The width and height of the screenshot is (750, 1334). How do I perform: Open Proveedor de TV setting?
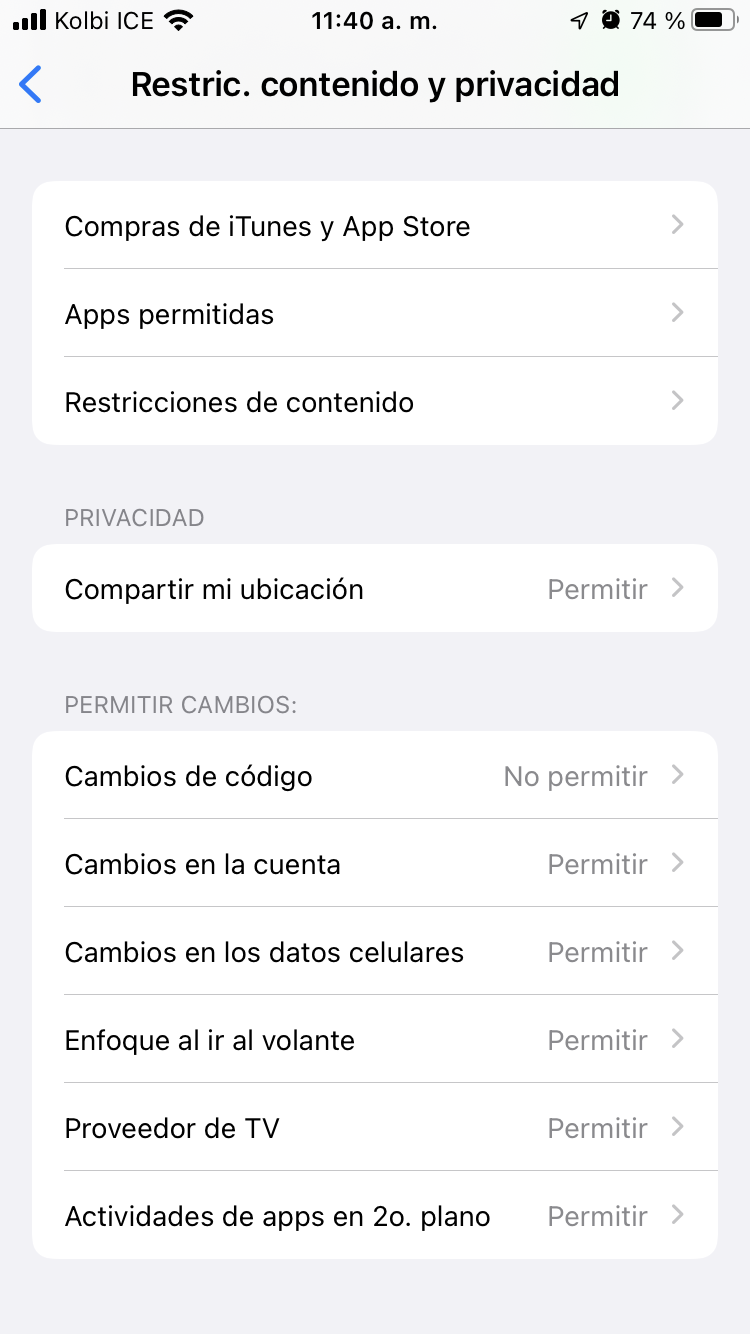pyautogui.click(x=374, y=1128)
